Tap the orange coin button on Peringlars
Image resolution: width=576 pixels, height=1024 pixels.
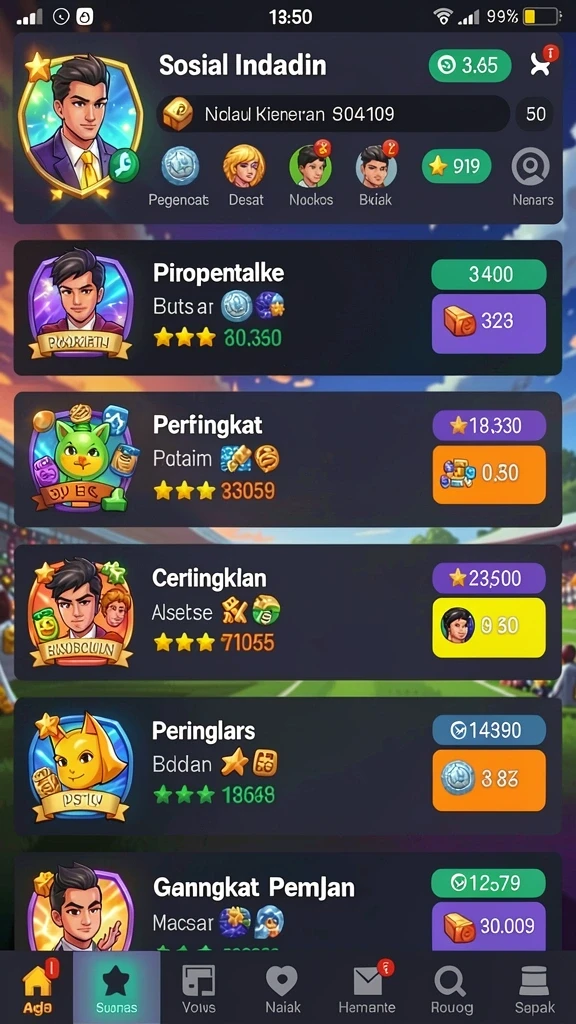[488, 780]
